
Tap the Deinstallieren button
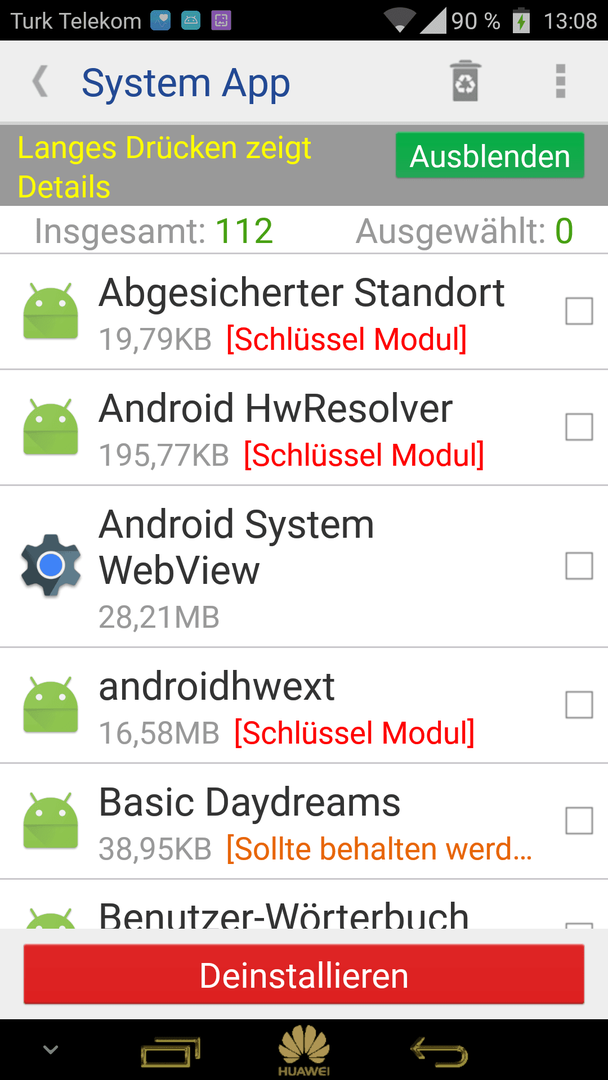(x=304, y=975)
